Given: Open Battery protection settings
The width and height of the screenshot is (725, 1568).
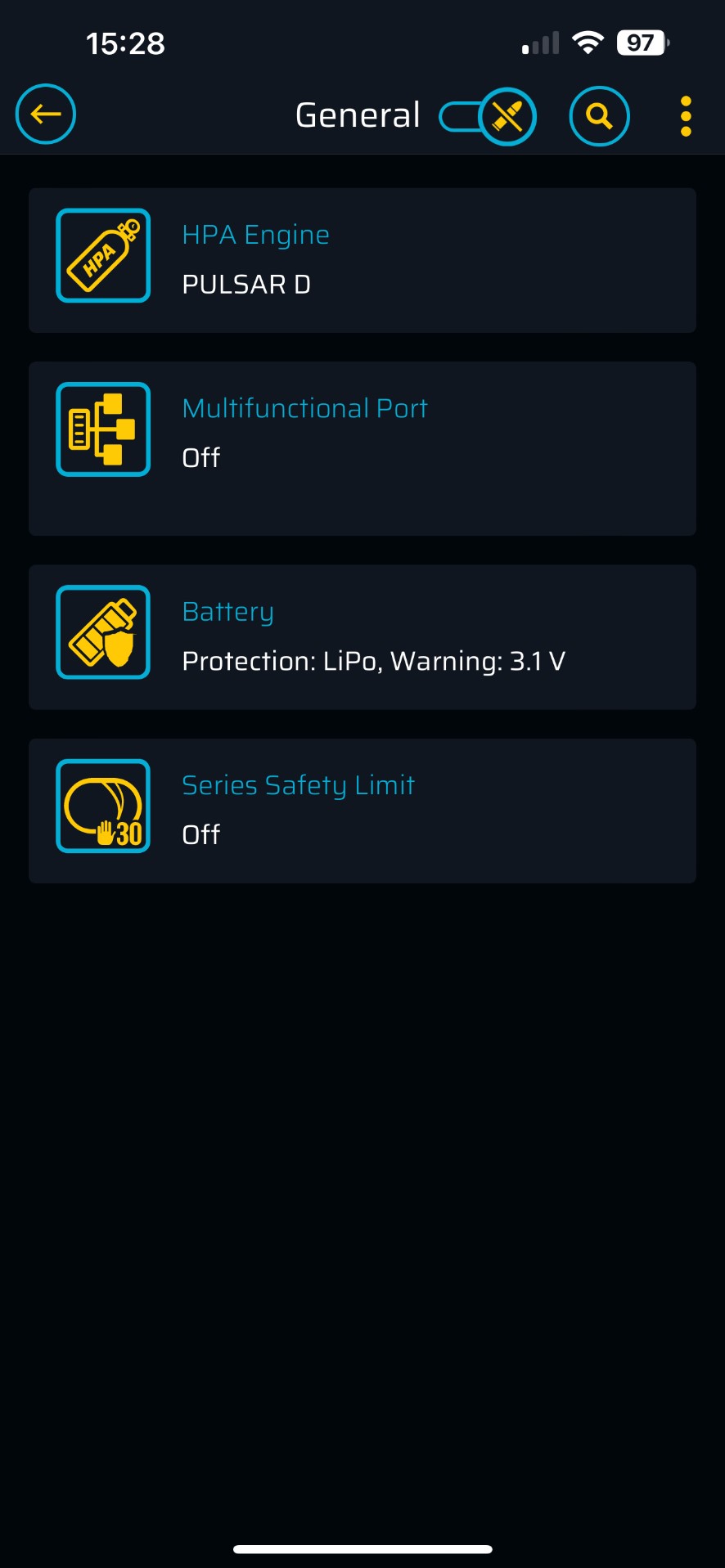Looking at the screenshot, I should tap(362, 636).
